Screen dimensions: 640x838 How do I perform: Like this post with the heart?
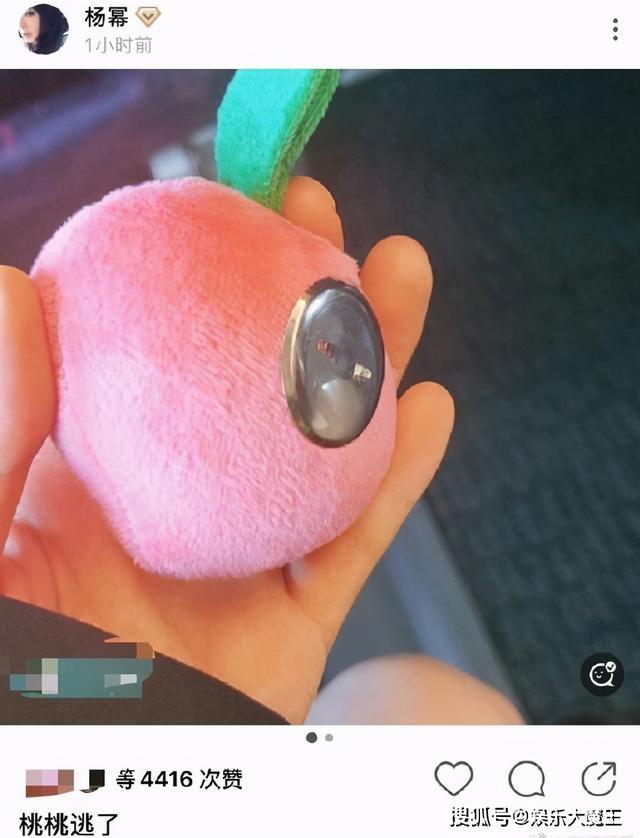[x=454, y=778]
